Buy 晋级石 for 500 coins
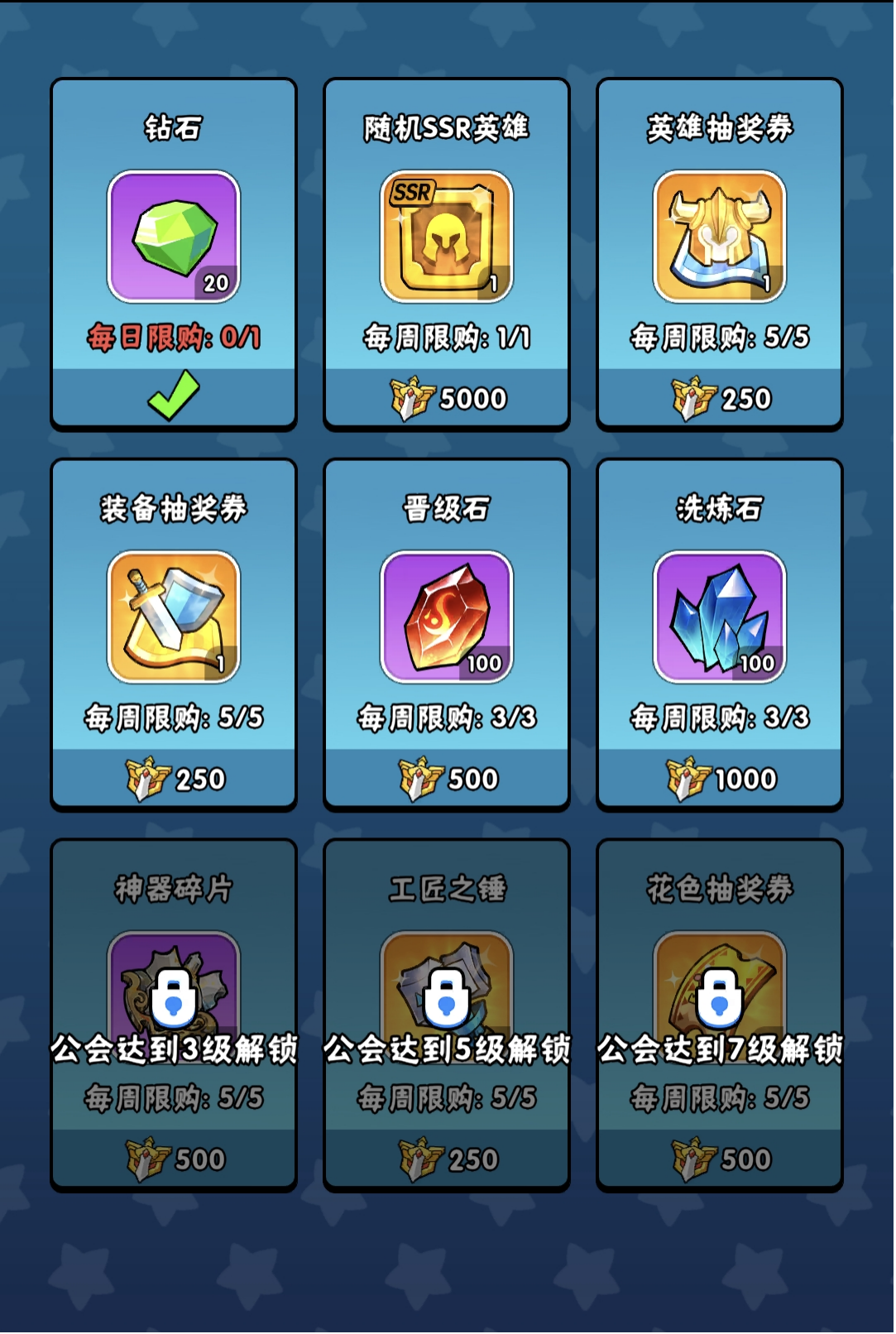 click(x=447, y=778)
